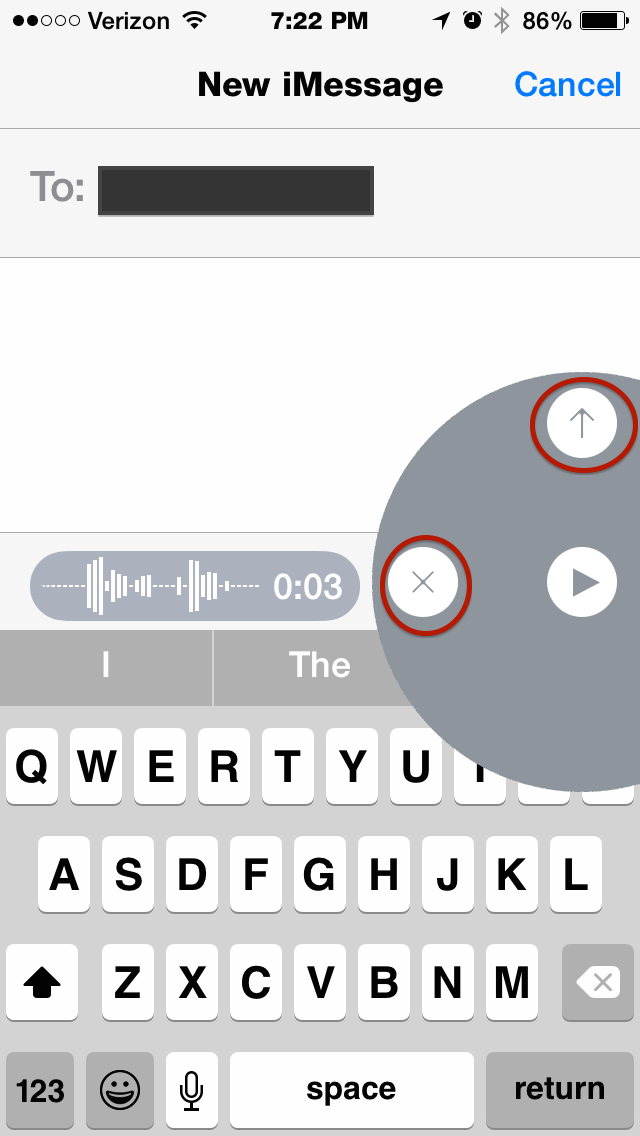Image resolution: width=640 pixels, height=1136 pixels.
Task: Switch to the 123 number keyboard
Action: [40, 1091]
